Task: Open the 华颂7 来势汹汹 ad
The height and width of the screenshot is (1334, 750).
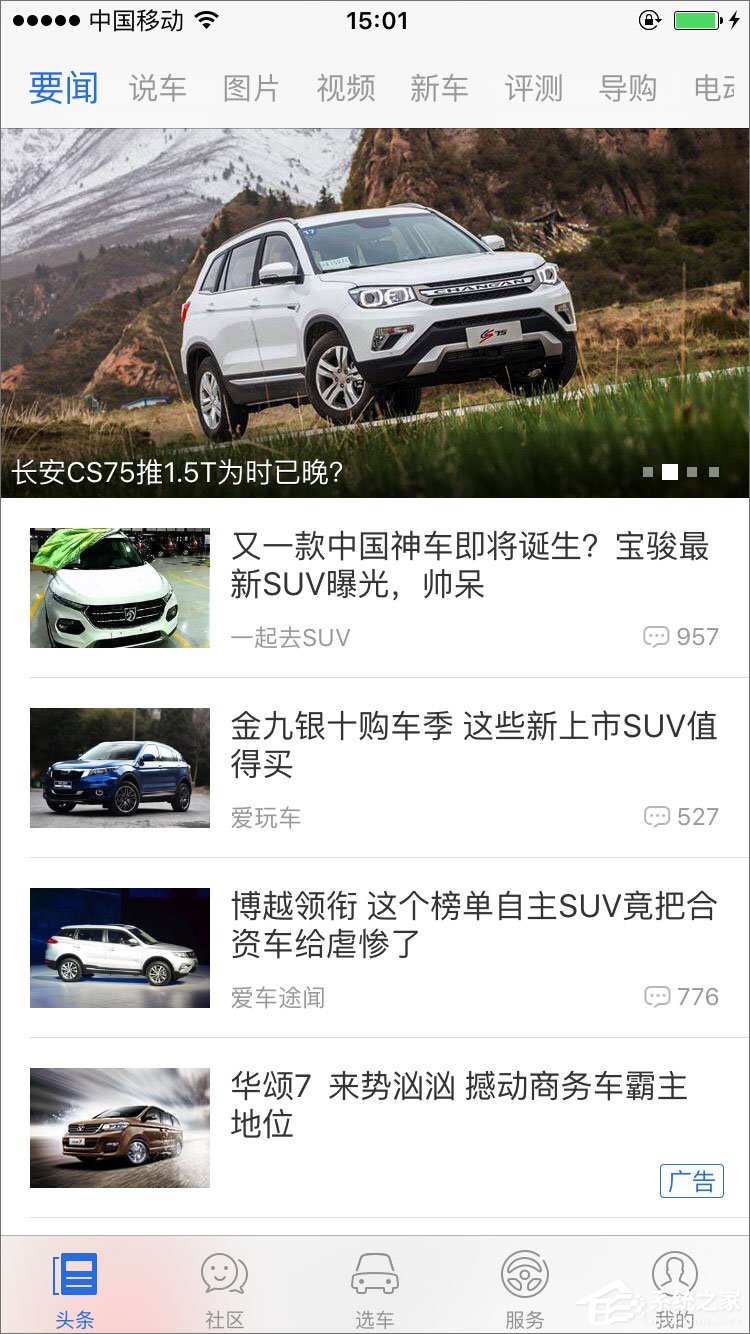Action: [x=460, y=1104]
